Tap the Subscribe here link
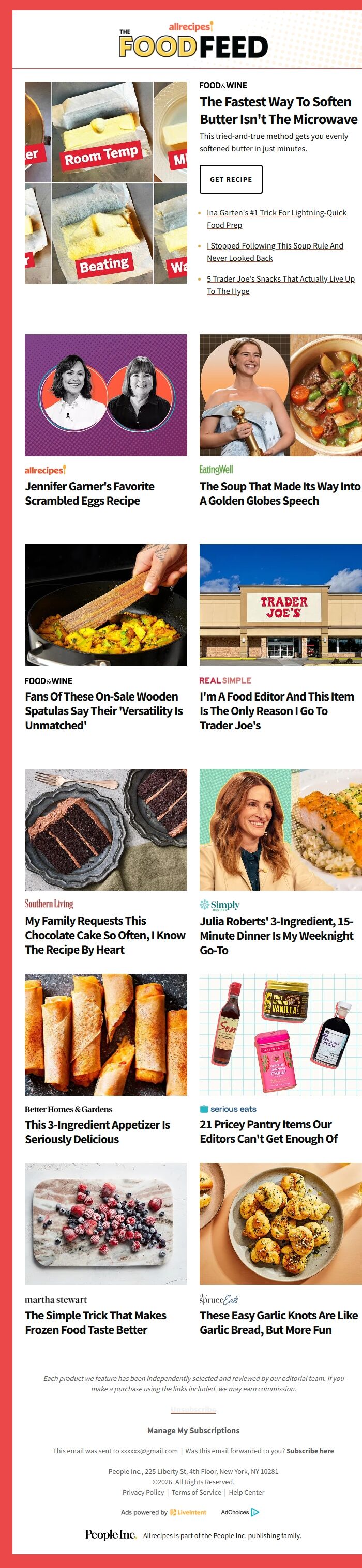 (x=310, y=1451)
